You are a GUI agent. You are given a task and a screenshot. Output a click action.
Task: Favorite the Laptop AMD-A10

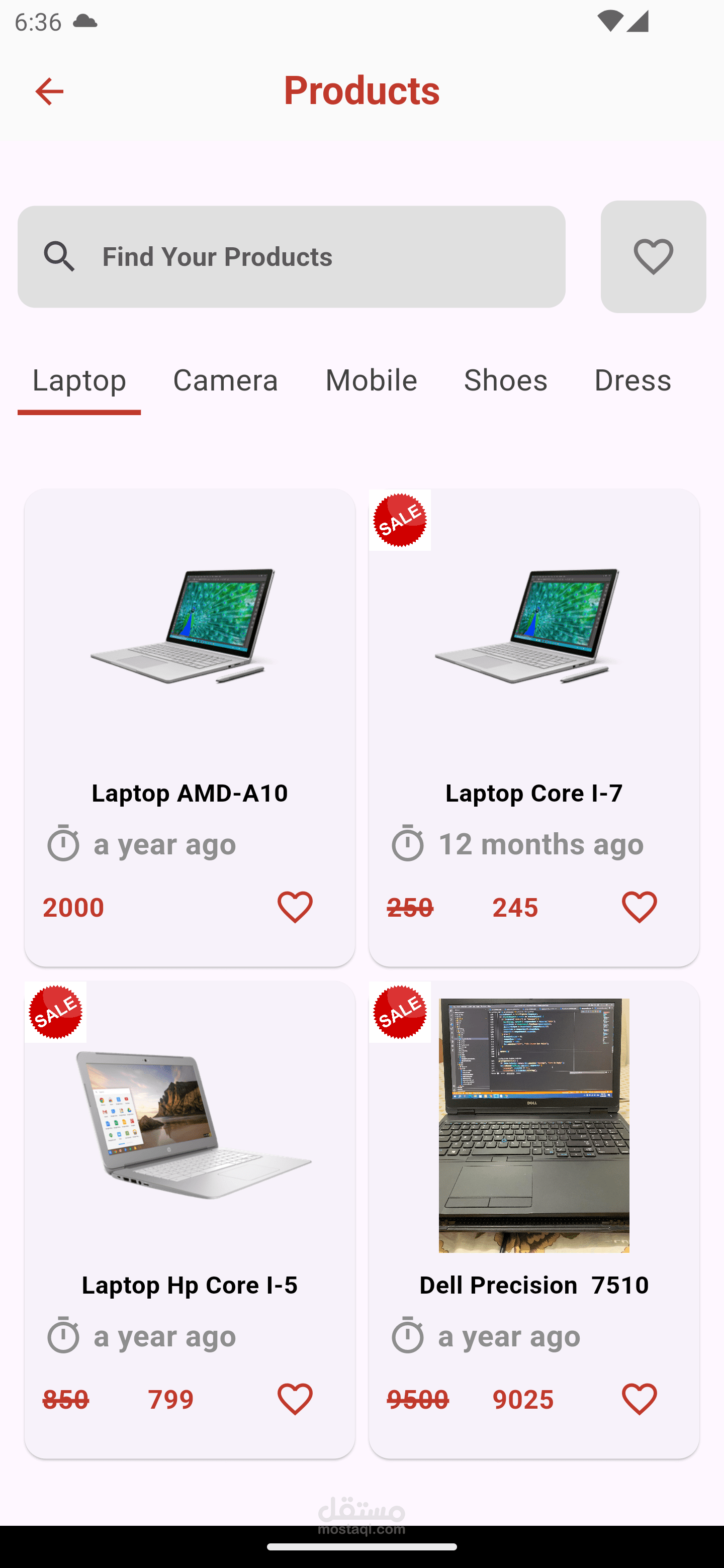(295, 907)
